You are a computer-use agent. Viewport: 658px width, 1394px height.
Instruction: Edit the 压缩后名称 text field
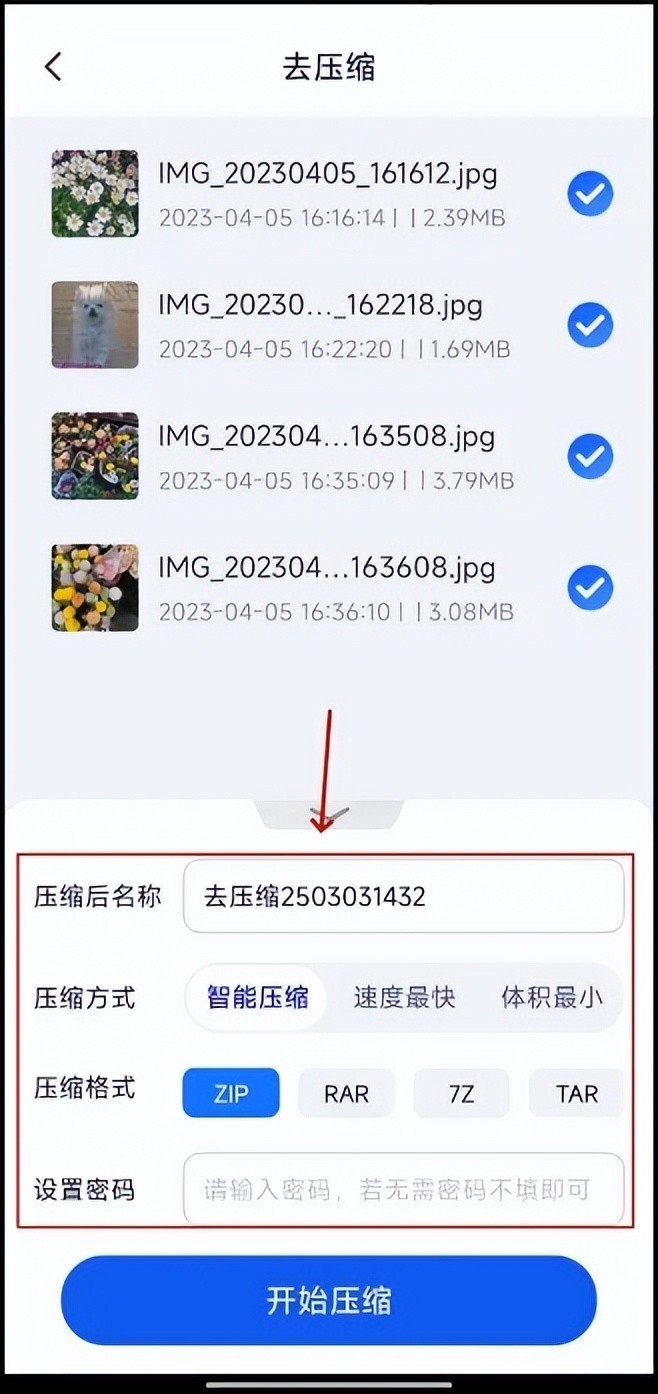403,896
